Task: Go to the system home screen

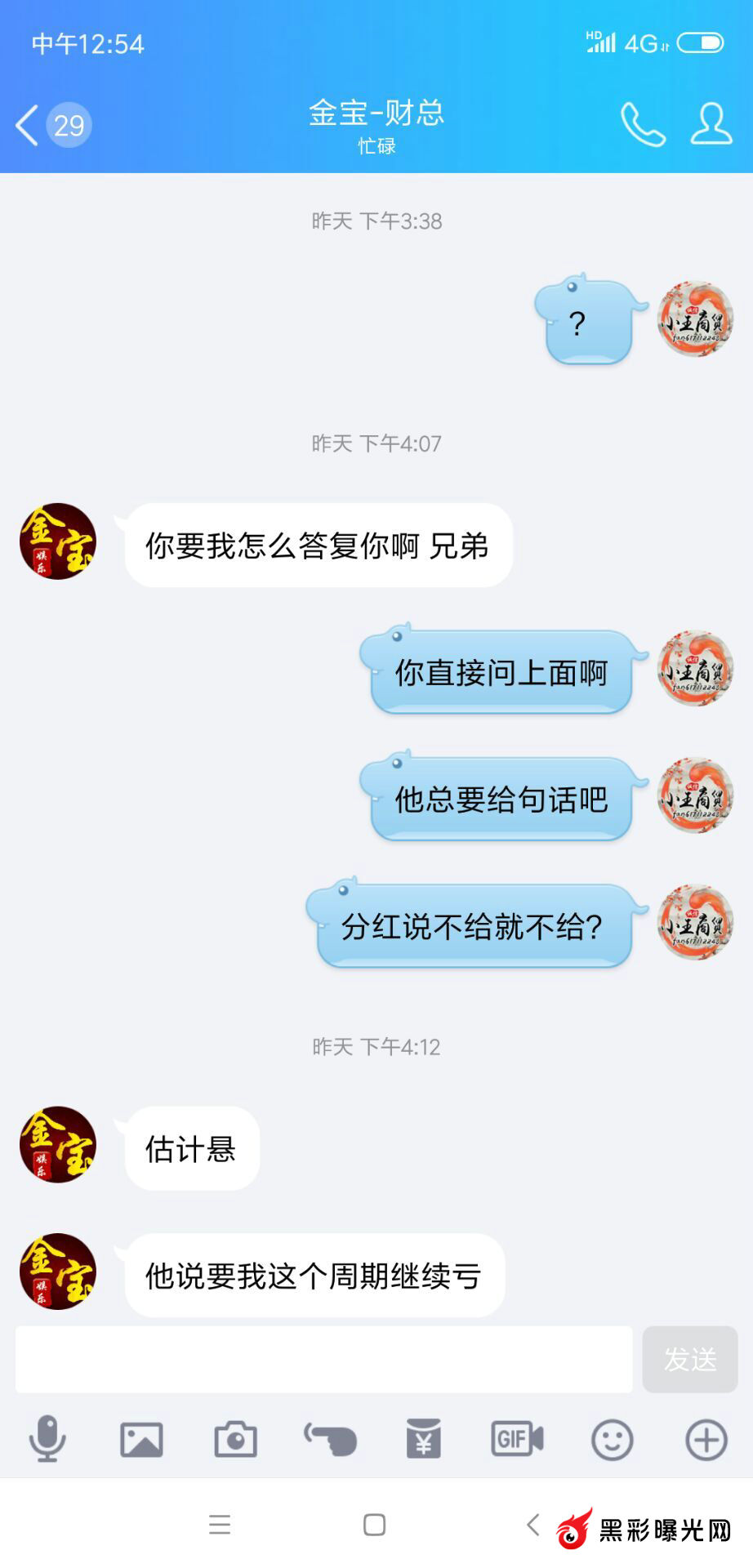Action: pyautogui.click(x=374, y=1524)
